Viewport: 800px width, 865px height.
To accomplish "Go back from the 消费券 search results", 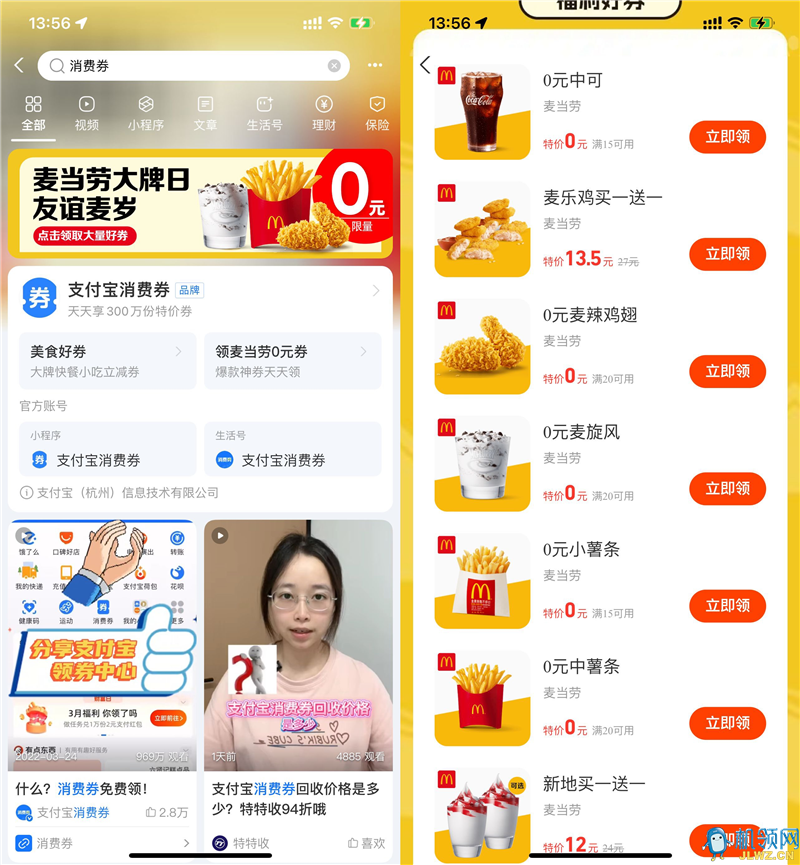I will coord(19,65).
